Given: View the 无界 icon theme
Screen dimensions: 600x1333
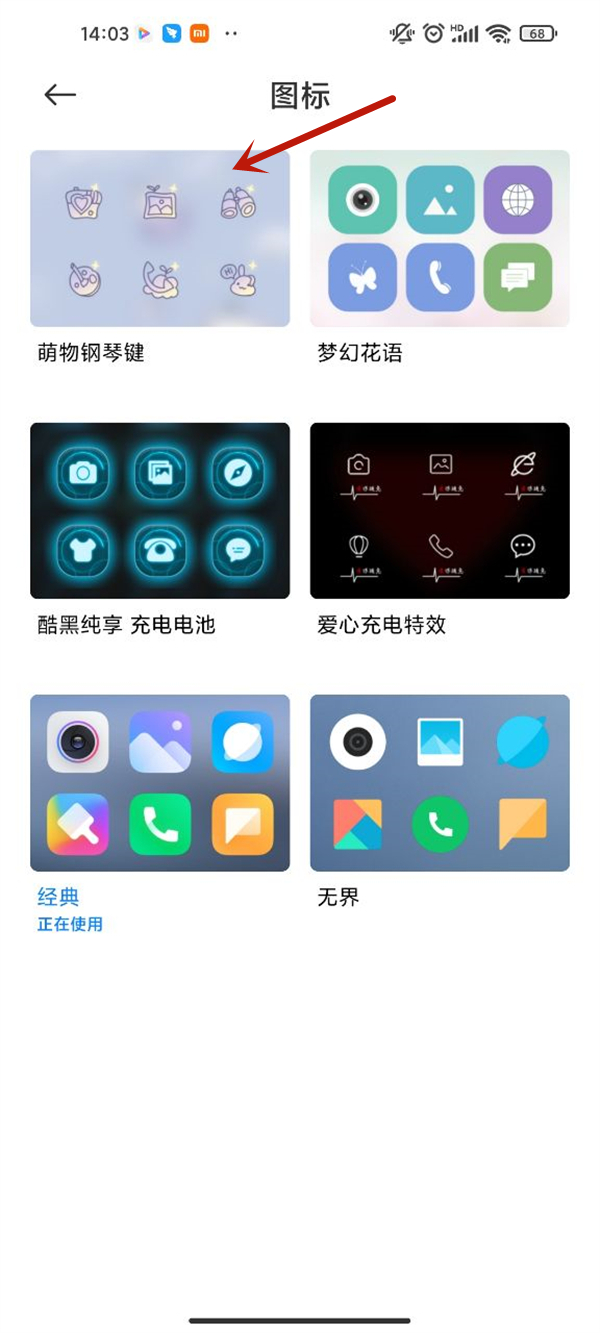Looking at the screenshot, I should pyautogui.click(x=440, y=783).
